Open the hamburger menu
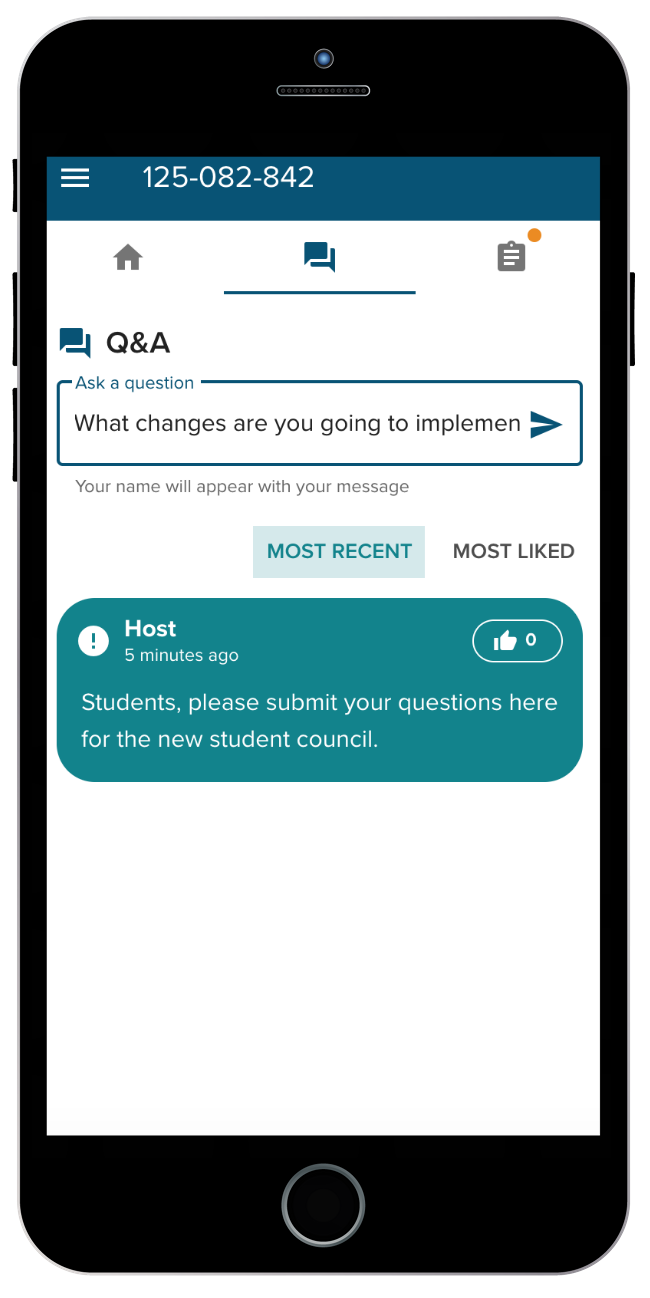 [75, 178]
